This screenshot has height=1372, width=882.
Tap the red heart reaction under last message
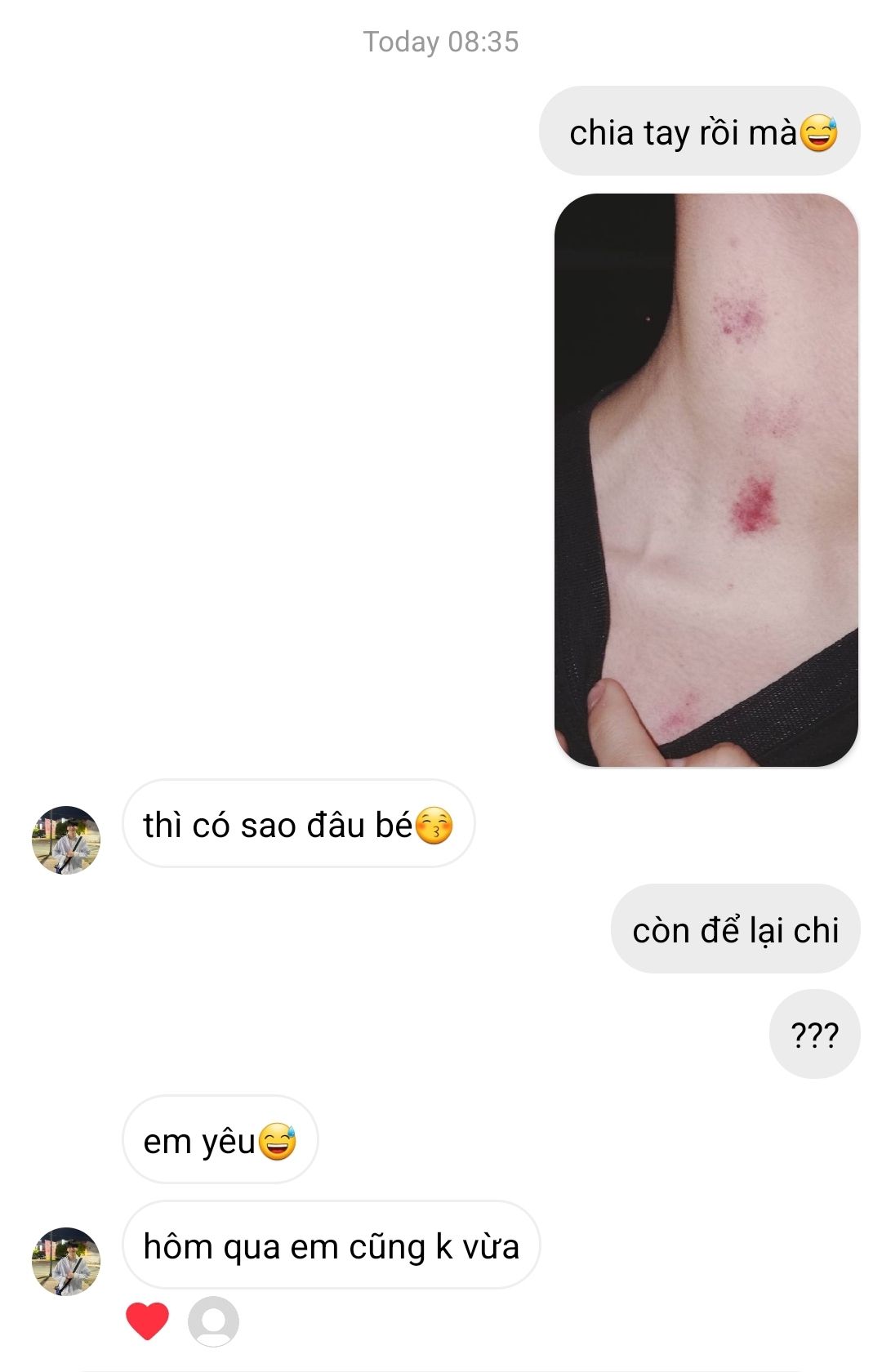point(147,1321)
